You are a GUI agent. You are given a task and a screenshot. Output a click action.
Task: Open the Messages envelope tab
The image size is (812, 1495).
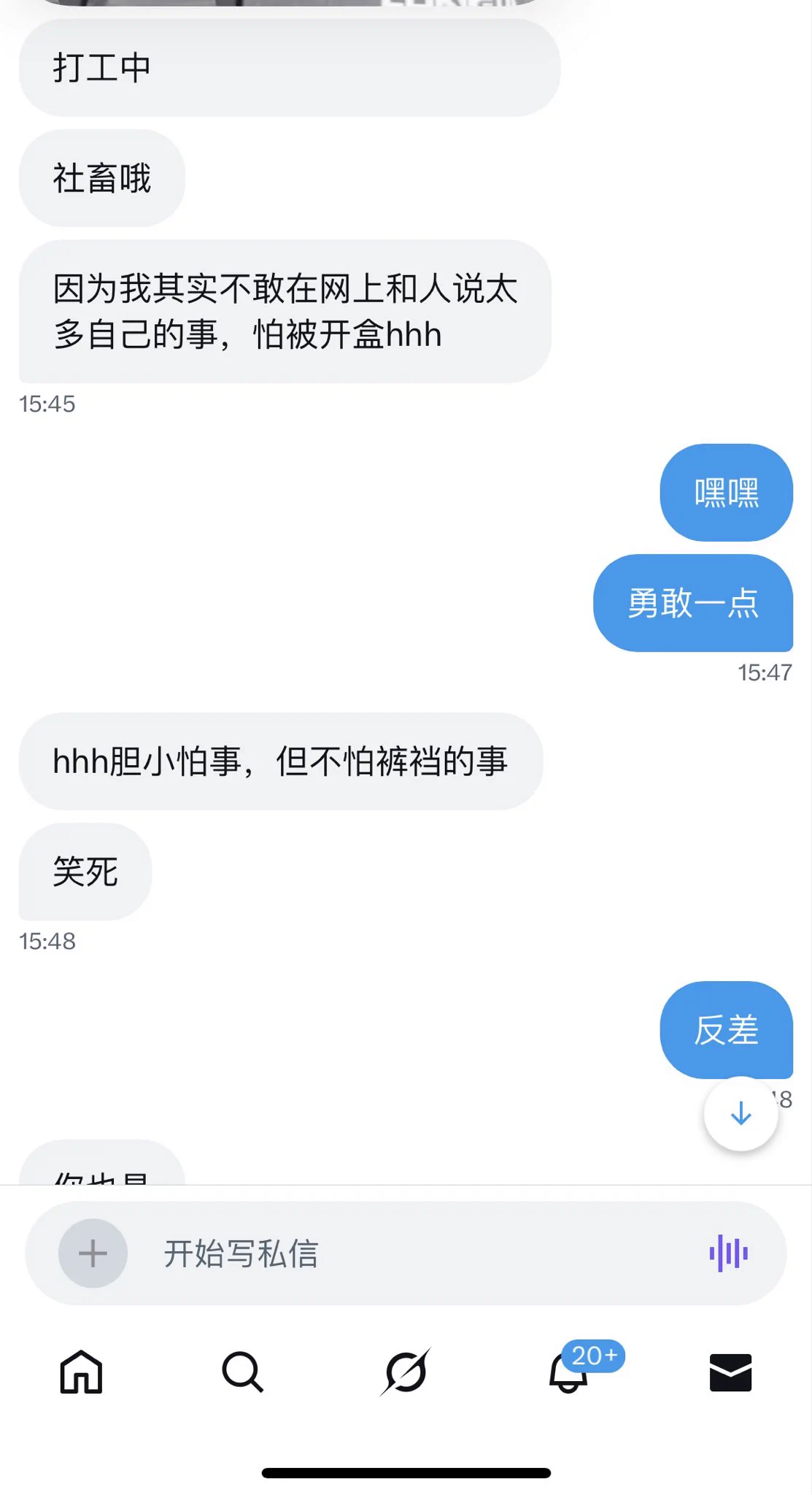pyautogui.click(x=730, y=1372)
